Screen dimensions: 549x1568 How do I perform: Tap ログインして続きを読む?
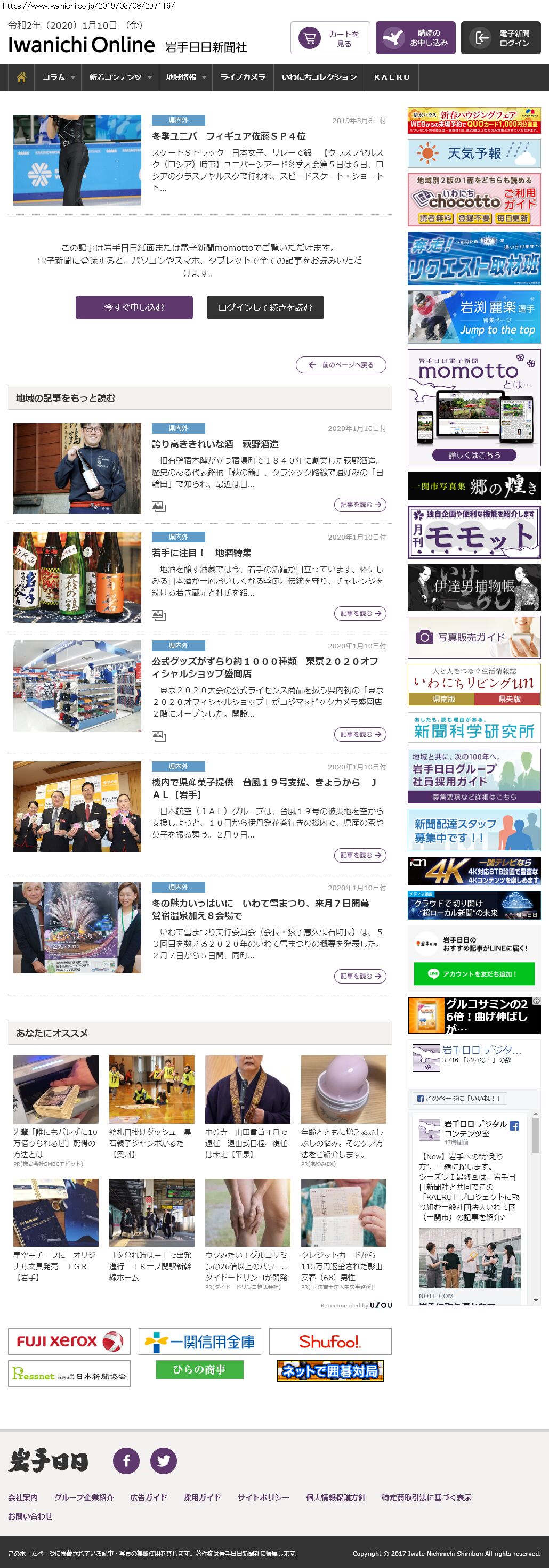265,307
